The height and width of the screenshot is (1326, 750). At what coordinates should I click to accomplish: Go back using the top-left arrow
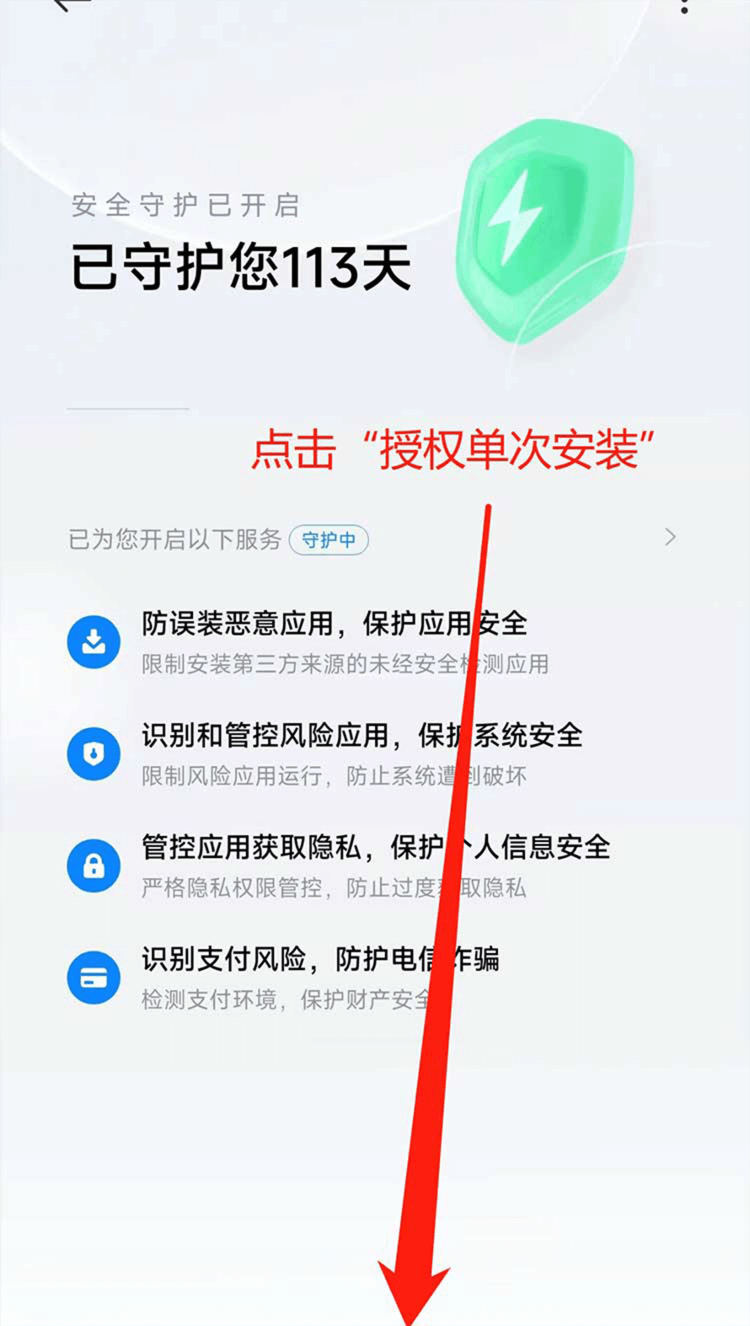tap(66, 5)
